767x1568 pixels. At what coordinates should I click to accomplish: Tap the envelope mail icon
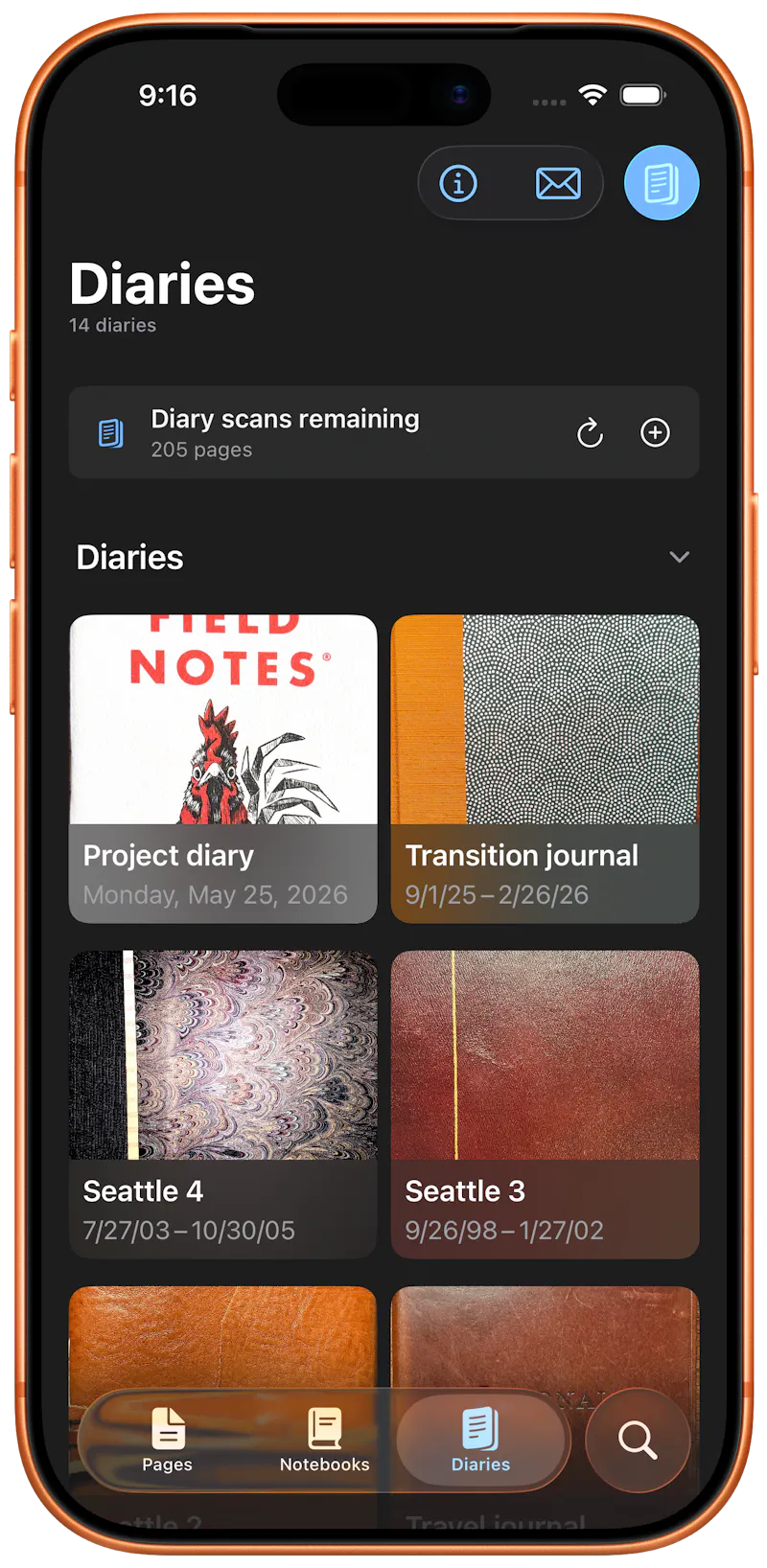558,183
